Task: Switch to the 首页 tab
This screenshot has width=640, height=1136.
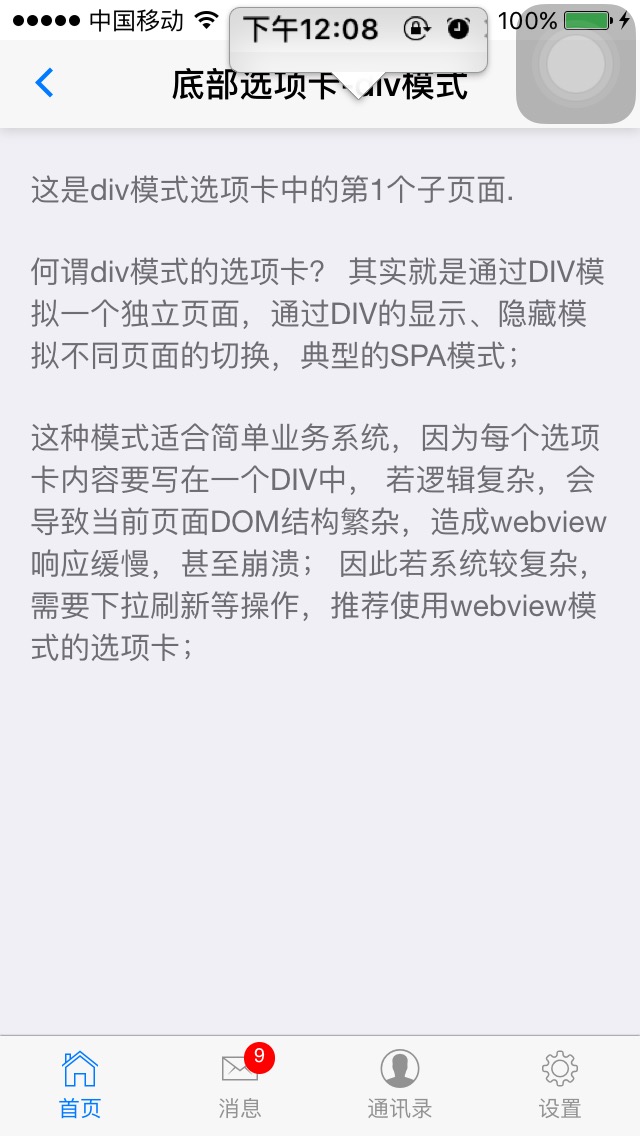Action: coord(80,1085)
